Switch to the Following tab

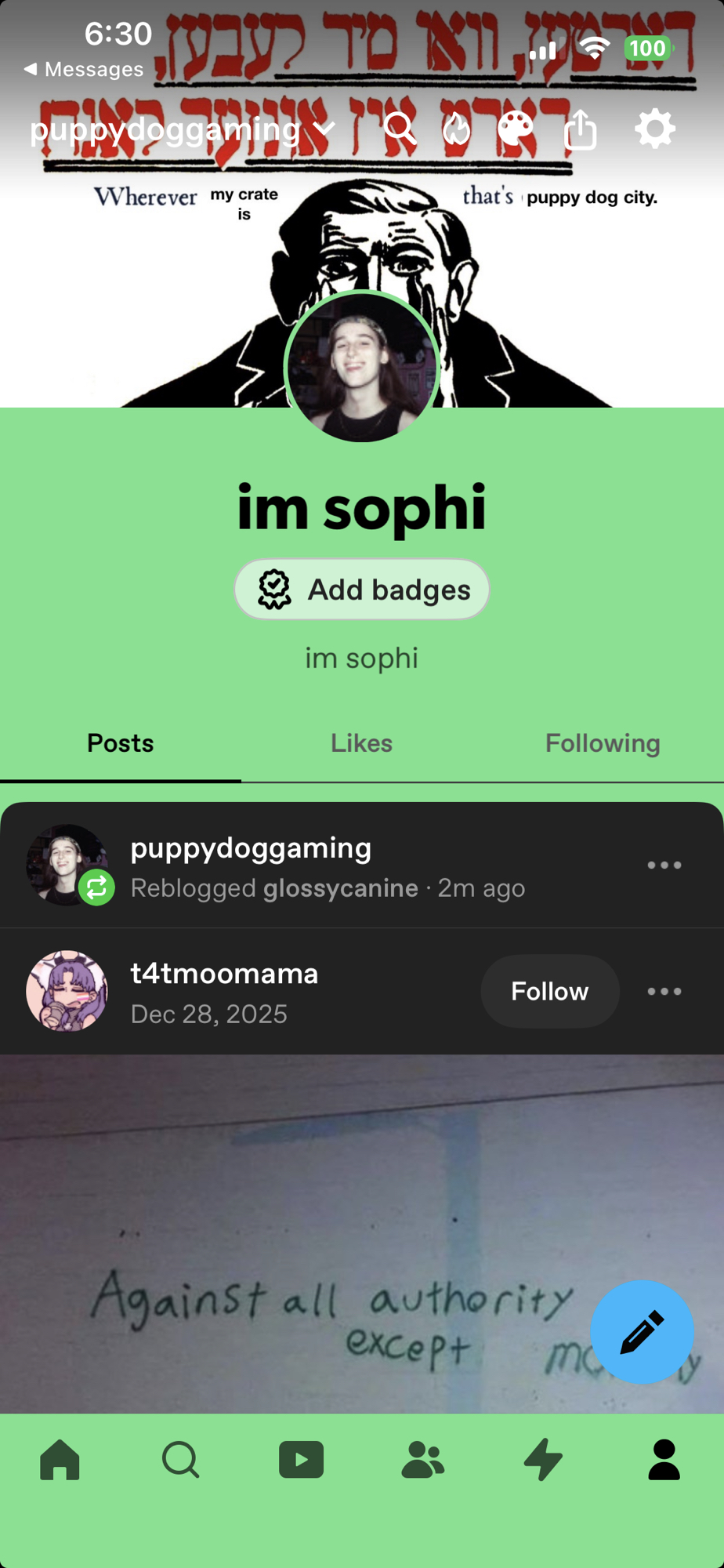click(x=603, y=743)
